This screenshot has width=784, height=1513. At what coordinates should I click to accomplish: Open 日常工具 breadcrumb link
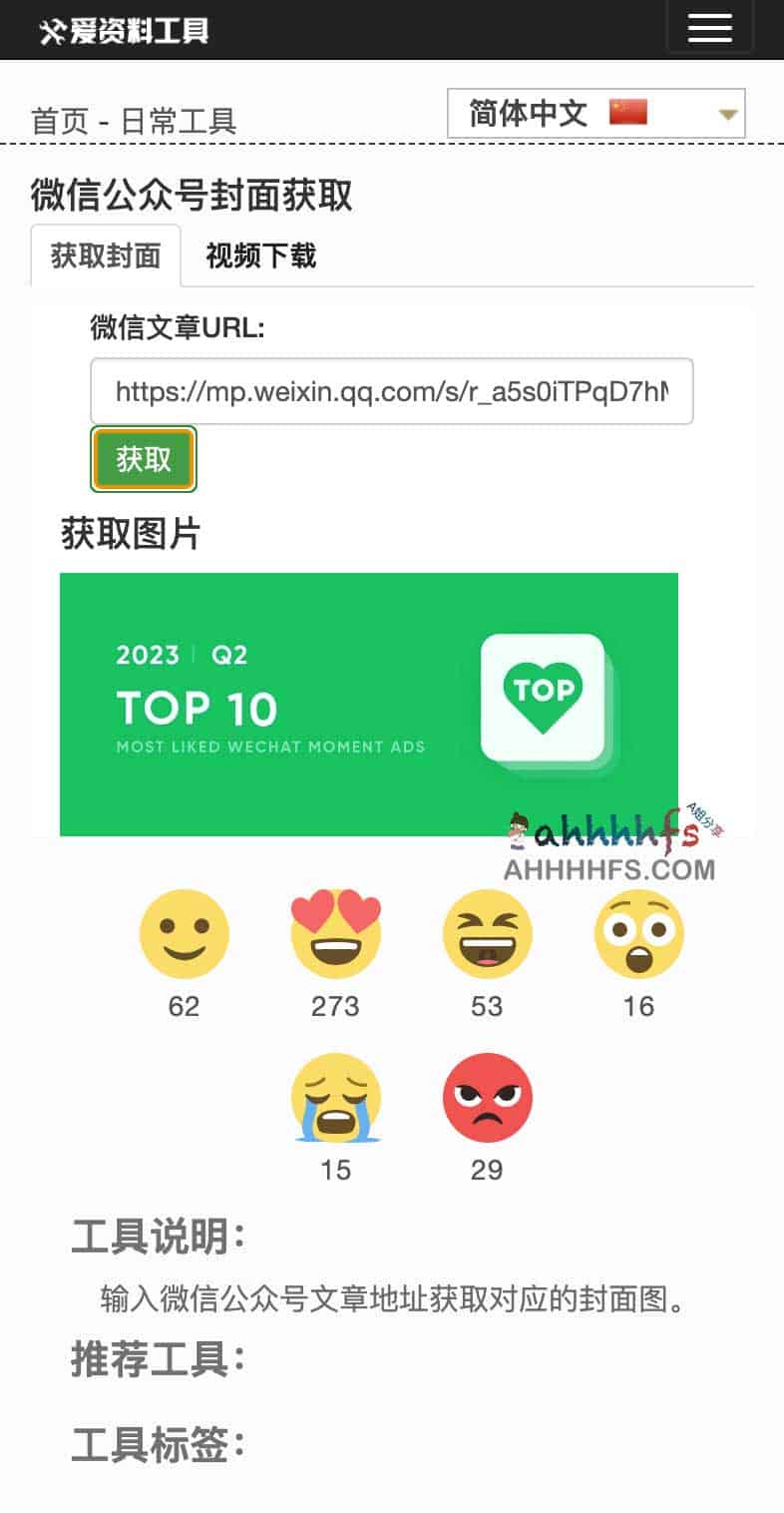coord(179,122)
